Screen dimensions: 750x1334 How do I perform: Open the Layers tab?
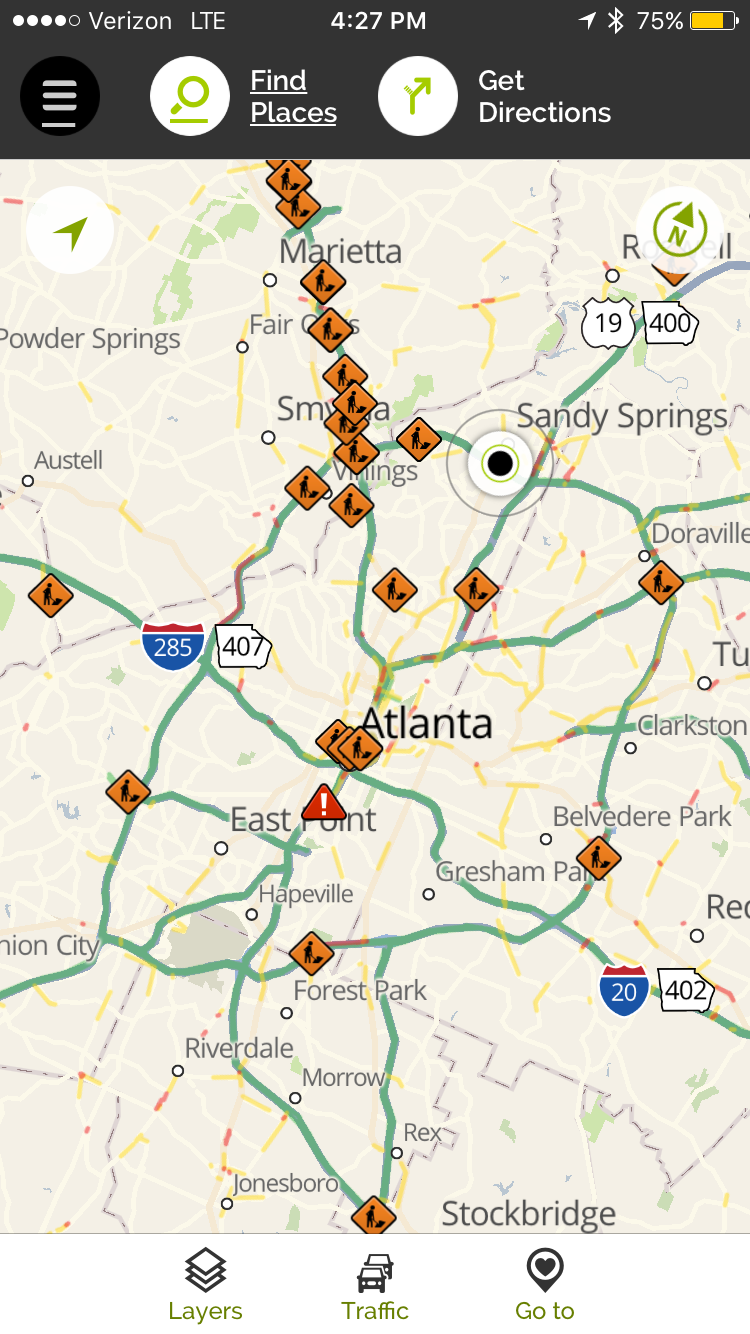205,1286
